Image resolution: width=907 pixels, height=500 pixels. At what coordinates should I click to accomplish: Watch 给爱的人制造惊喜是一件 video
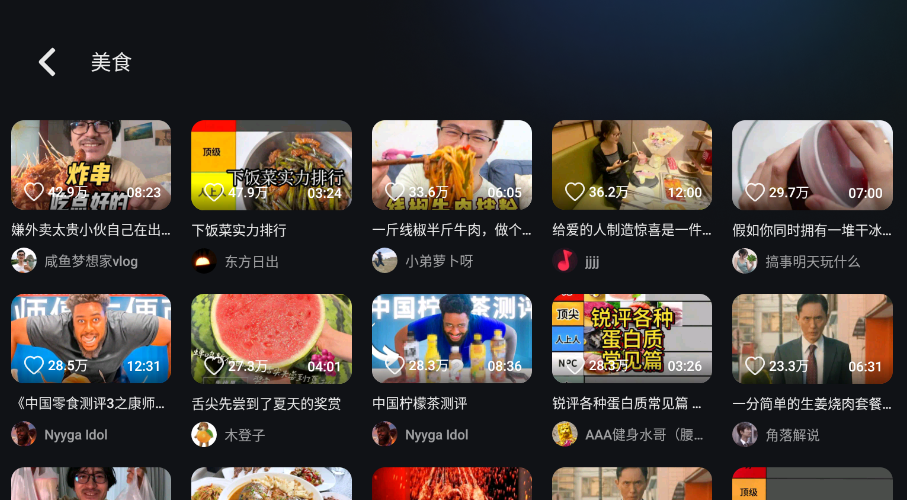(x=632, y=165)
